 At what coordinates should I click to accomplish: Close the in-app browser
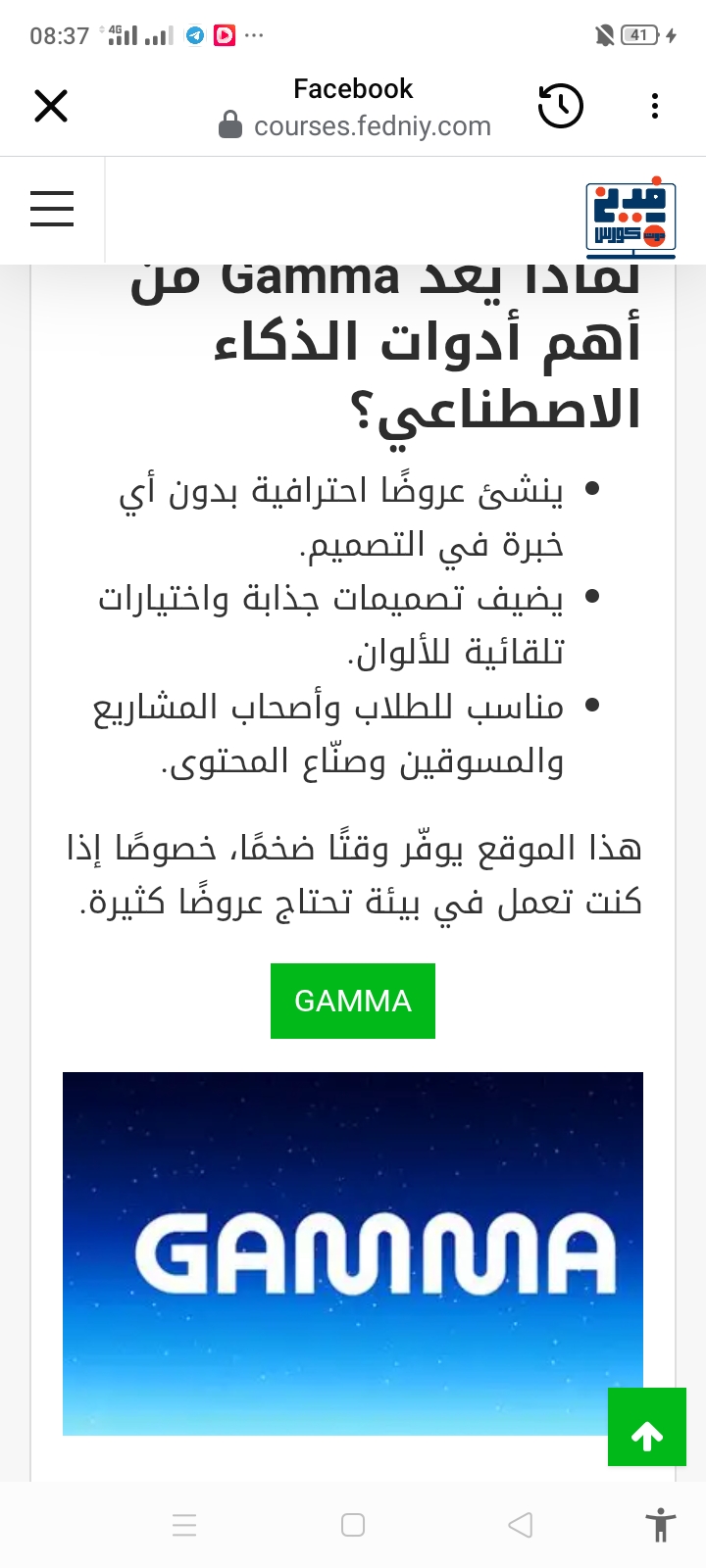pyautogui.click(x=51, y=106)
